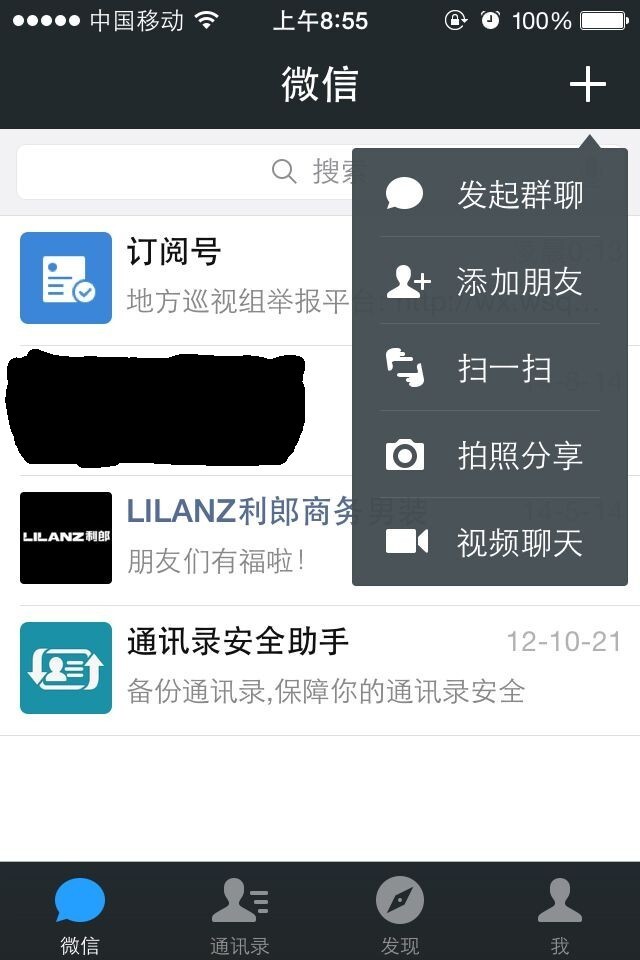Image resolution: width=640 pixels, height=960 pixels.
Task: Go to the 我 profile tab
Action: 560,913
